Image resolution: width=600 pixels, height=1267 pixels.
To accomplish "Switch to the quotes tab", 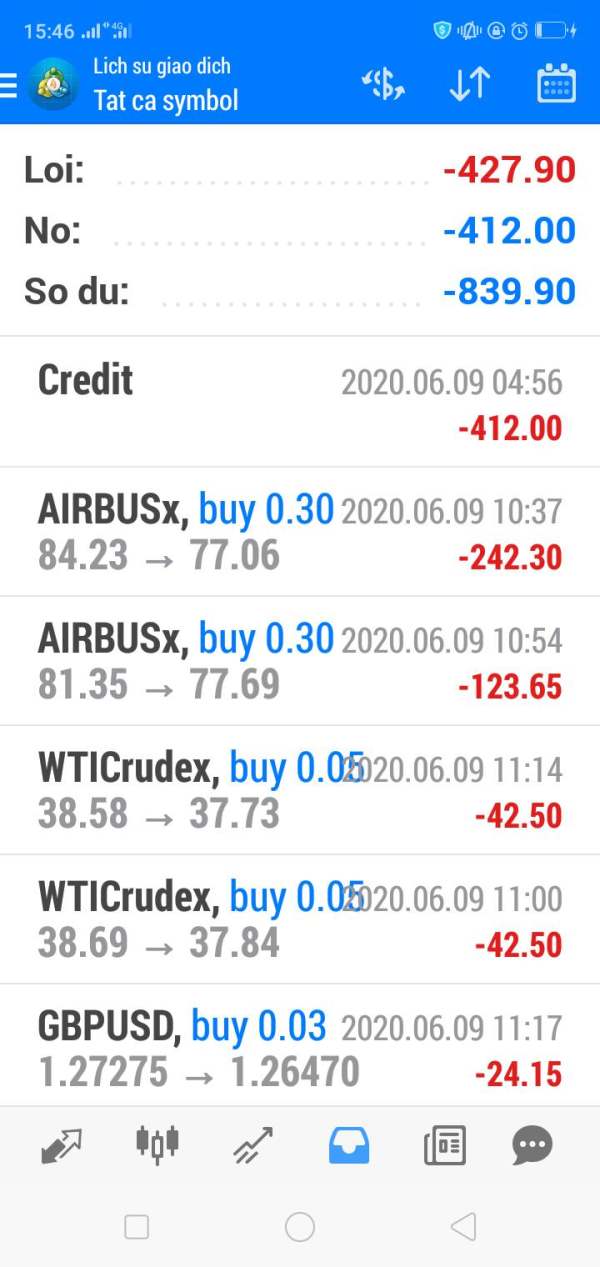I will [x=61, y=1146].
